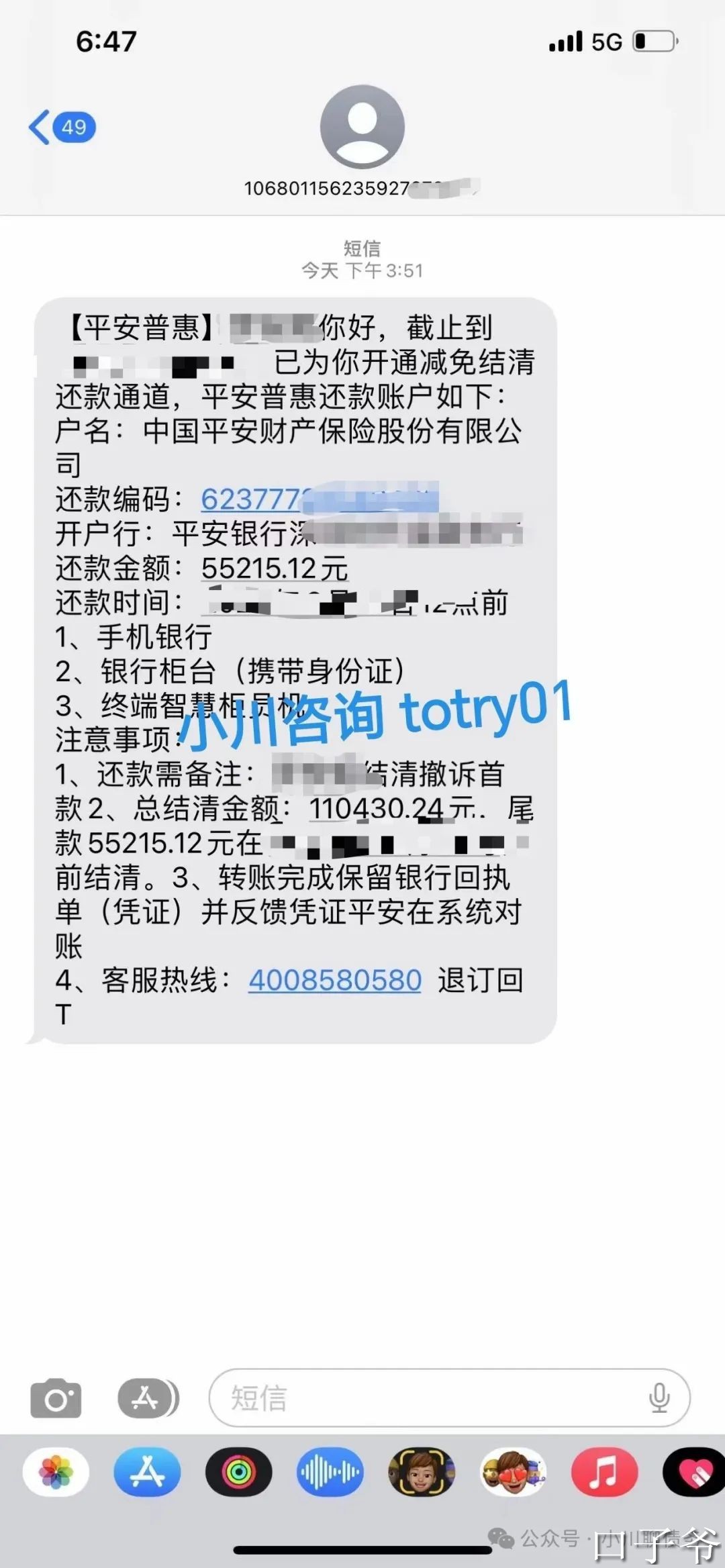
Task: Open the Fitness activity rings app
Action: pos(238,1473)
